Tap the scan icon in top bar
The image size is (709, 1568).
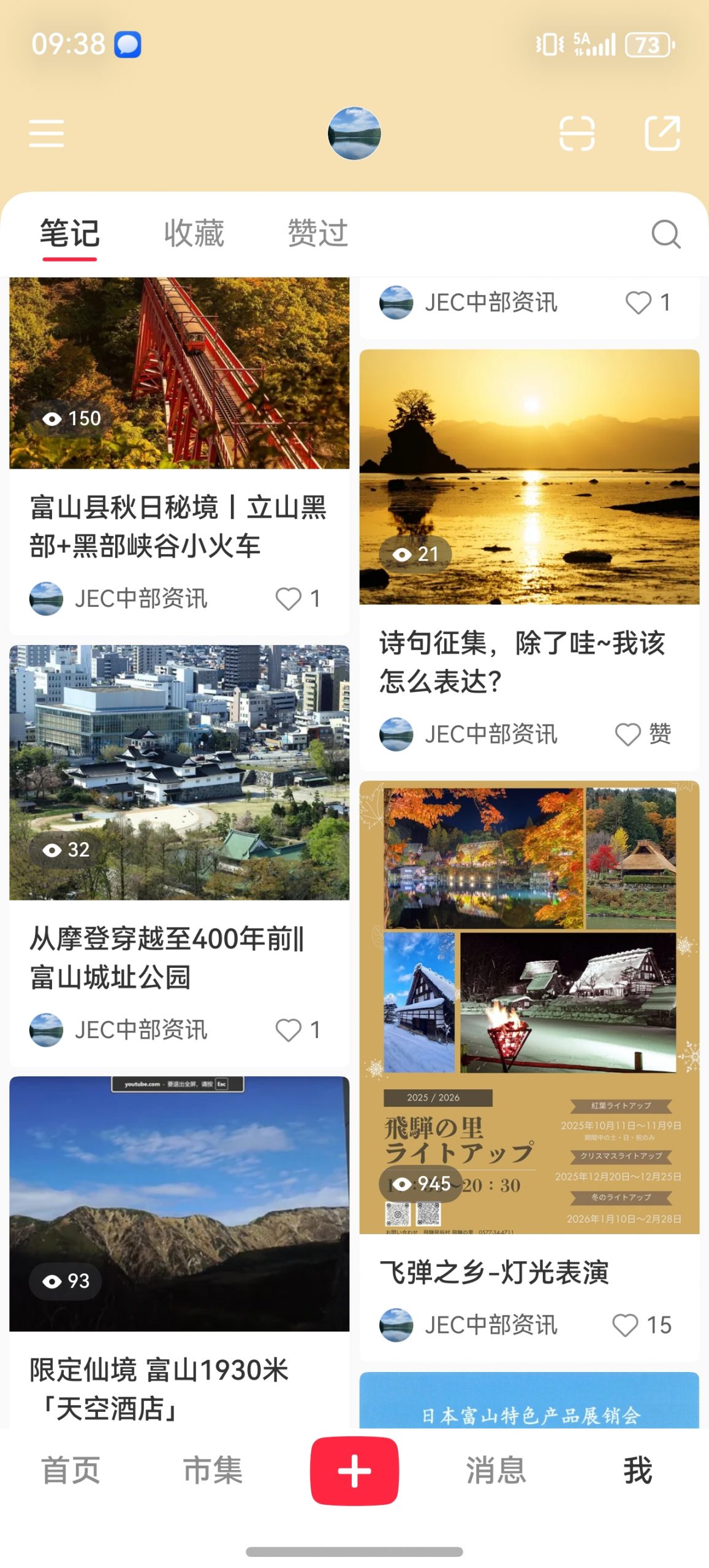(577, 133)
